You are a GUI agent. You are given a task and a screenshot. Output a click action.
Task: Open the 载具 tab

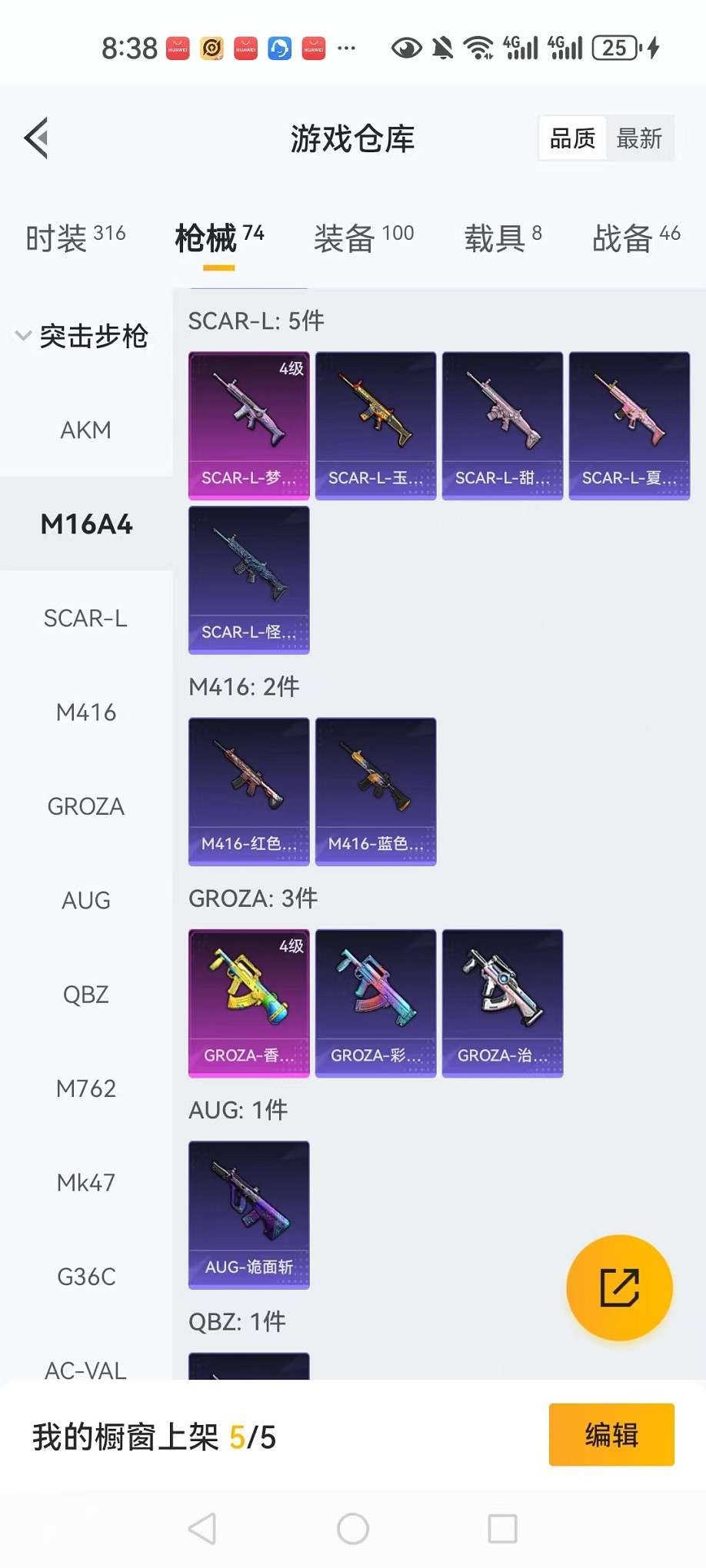coord(503,237)
